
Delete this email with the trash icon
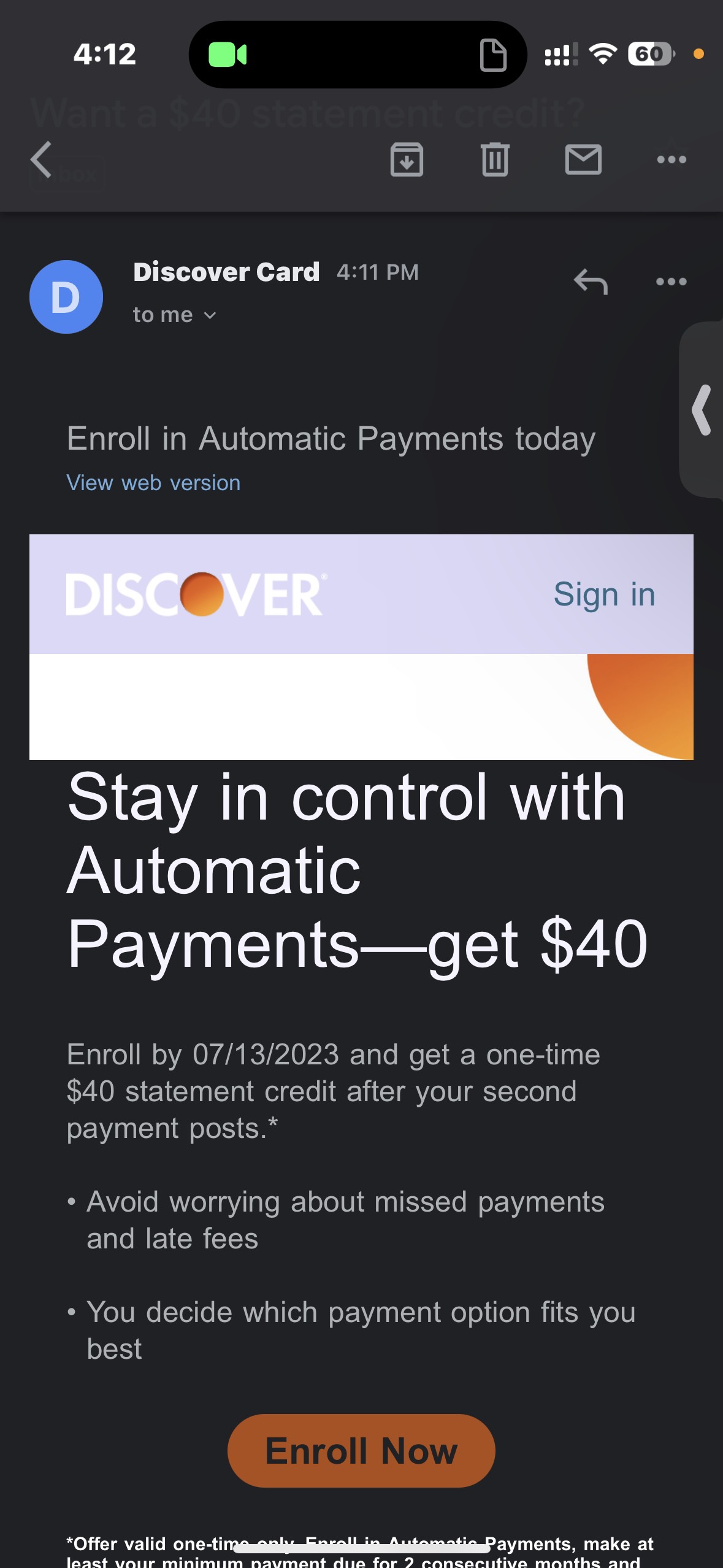495,159
